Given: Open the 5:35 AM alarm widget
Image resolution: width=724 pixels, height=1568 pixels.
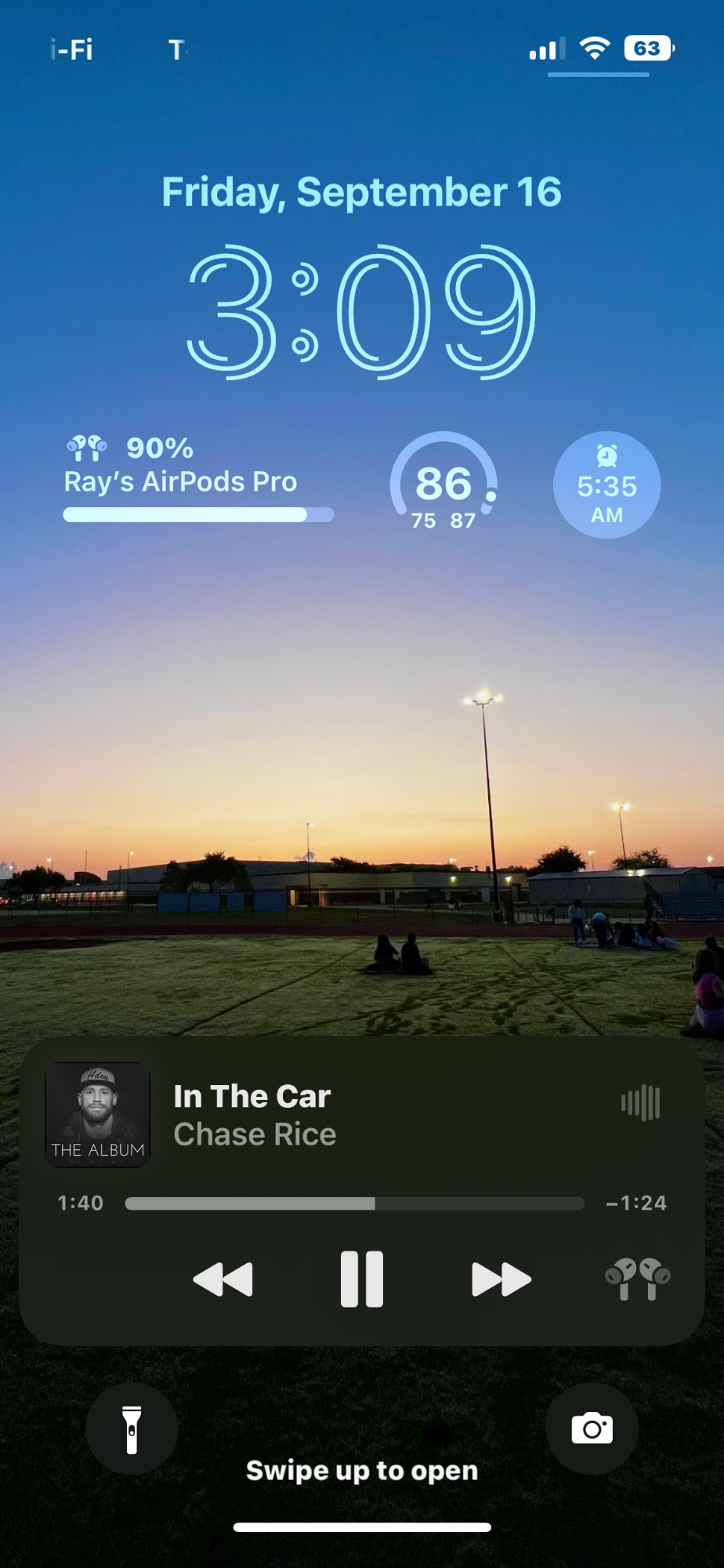Looking at the screenshot, I should coord(606,485).
